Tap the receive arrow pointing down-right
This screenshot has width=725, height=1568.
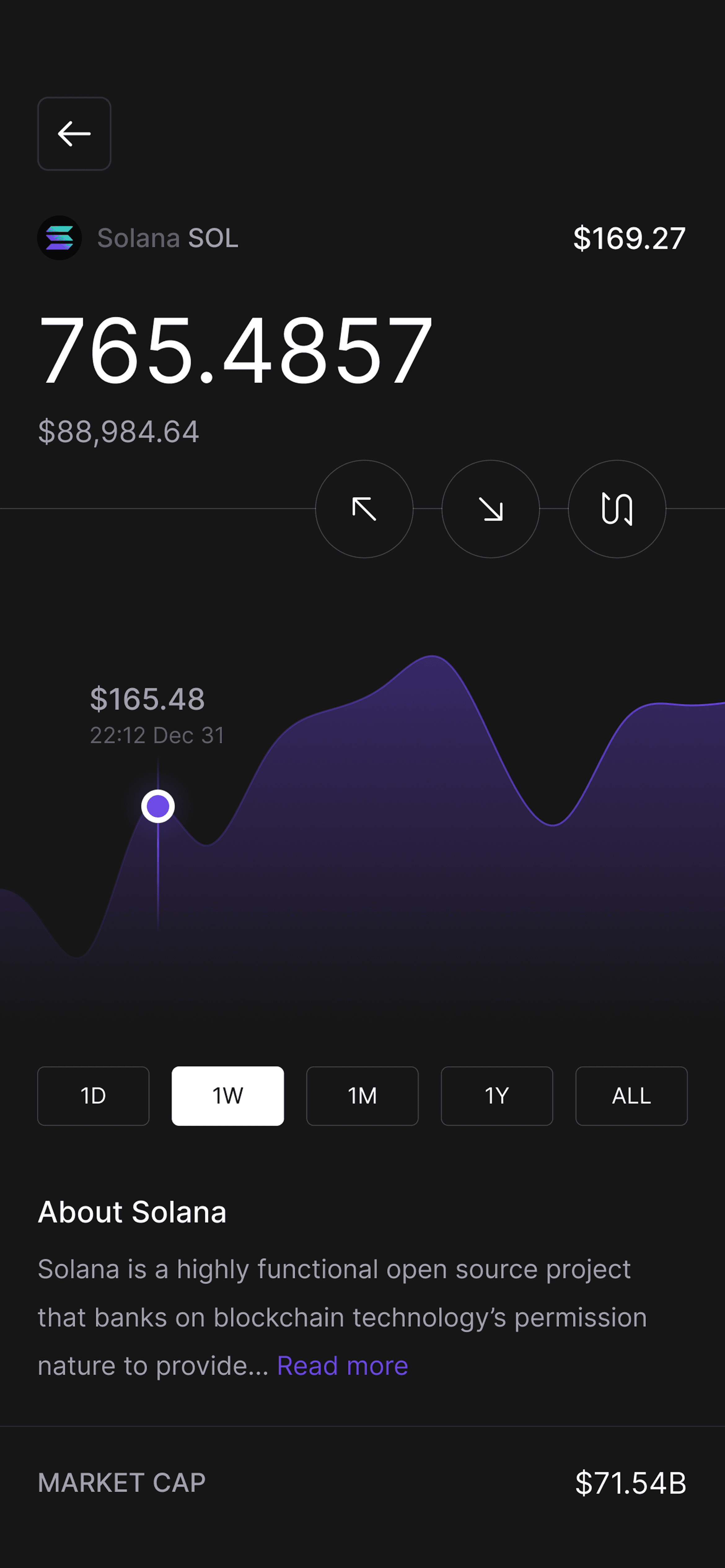(x=490, y=509)
